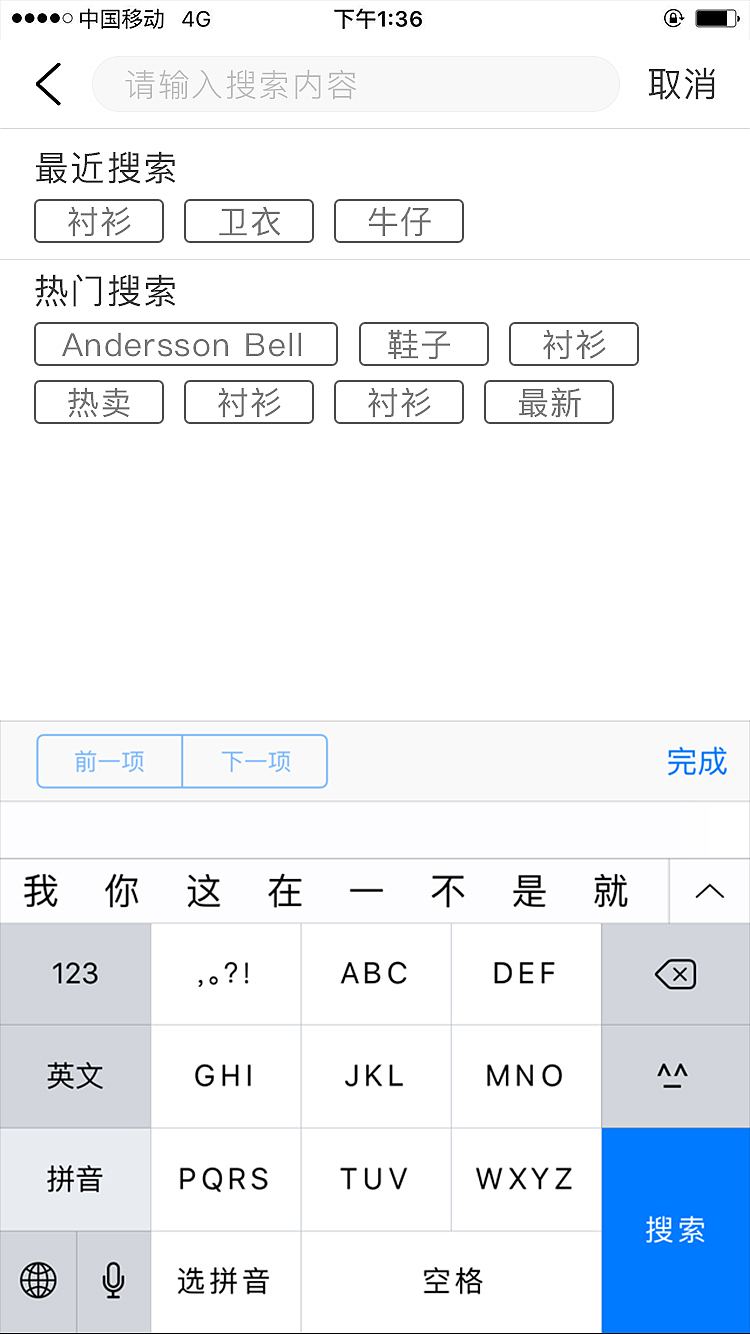The image size is (750, 1334).
Task: Tap the back arrow to return
Action: (x=48, y=84)
